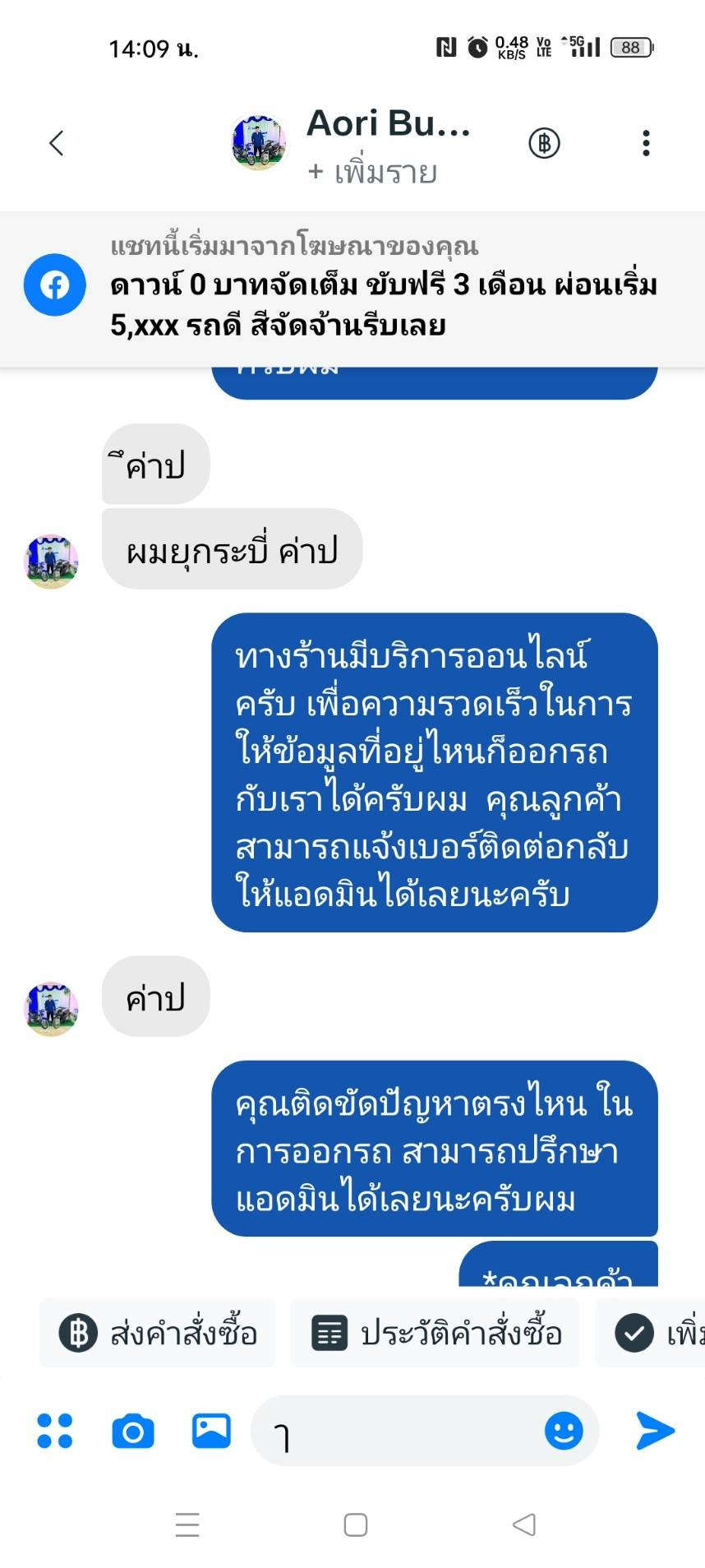Send the typed message

point(655,1431)
